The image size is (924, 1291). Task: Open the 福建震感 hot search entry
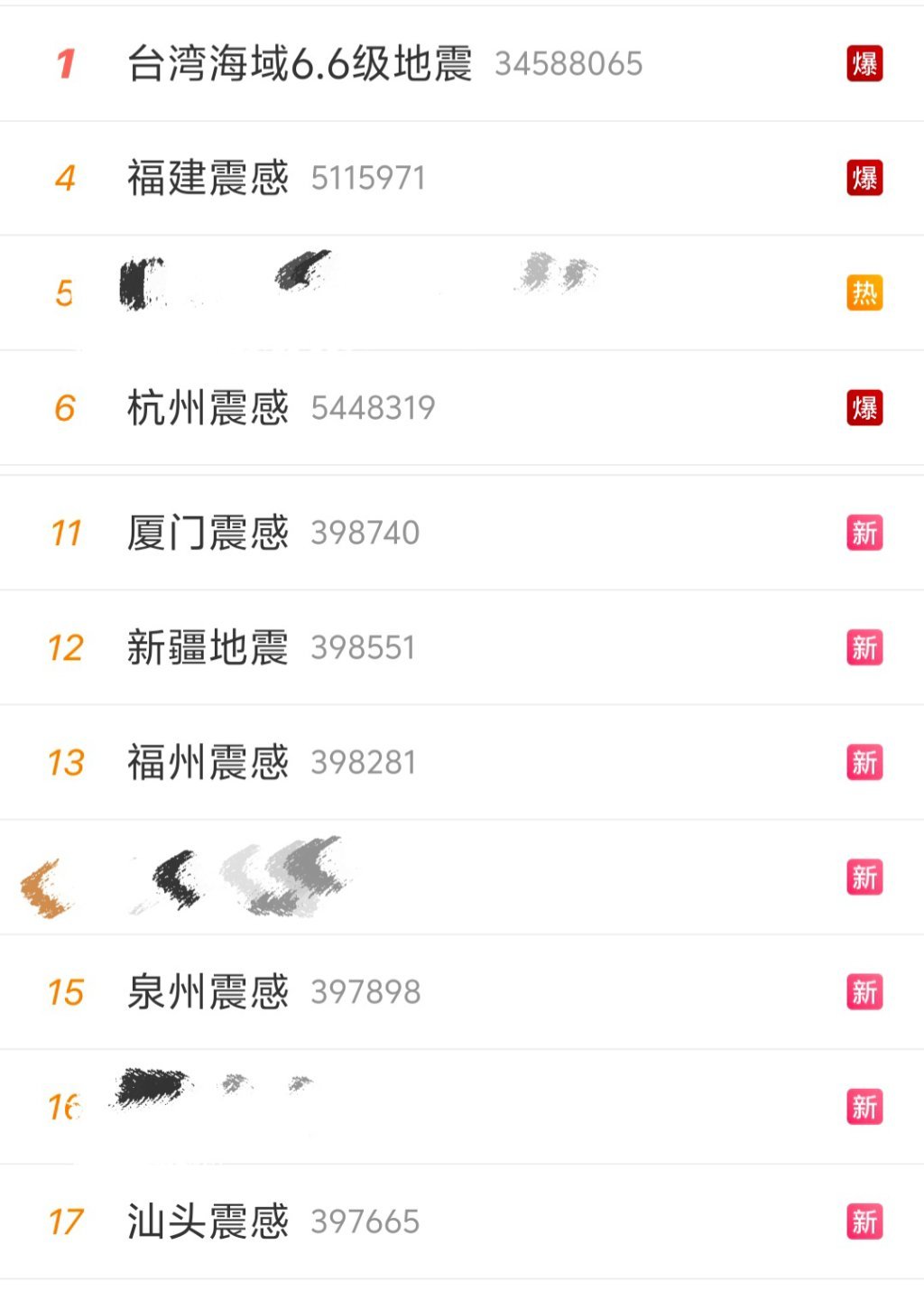coord(208,178)
